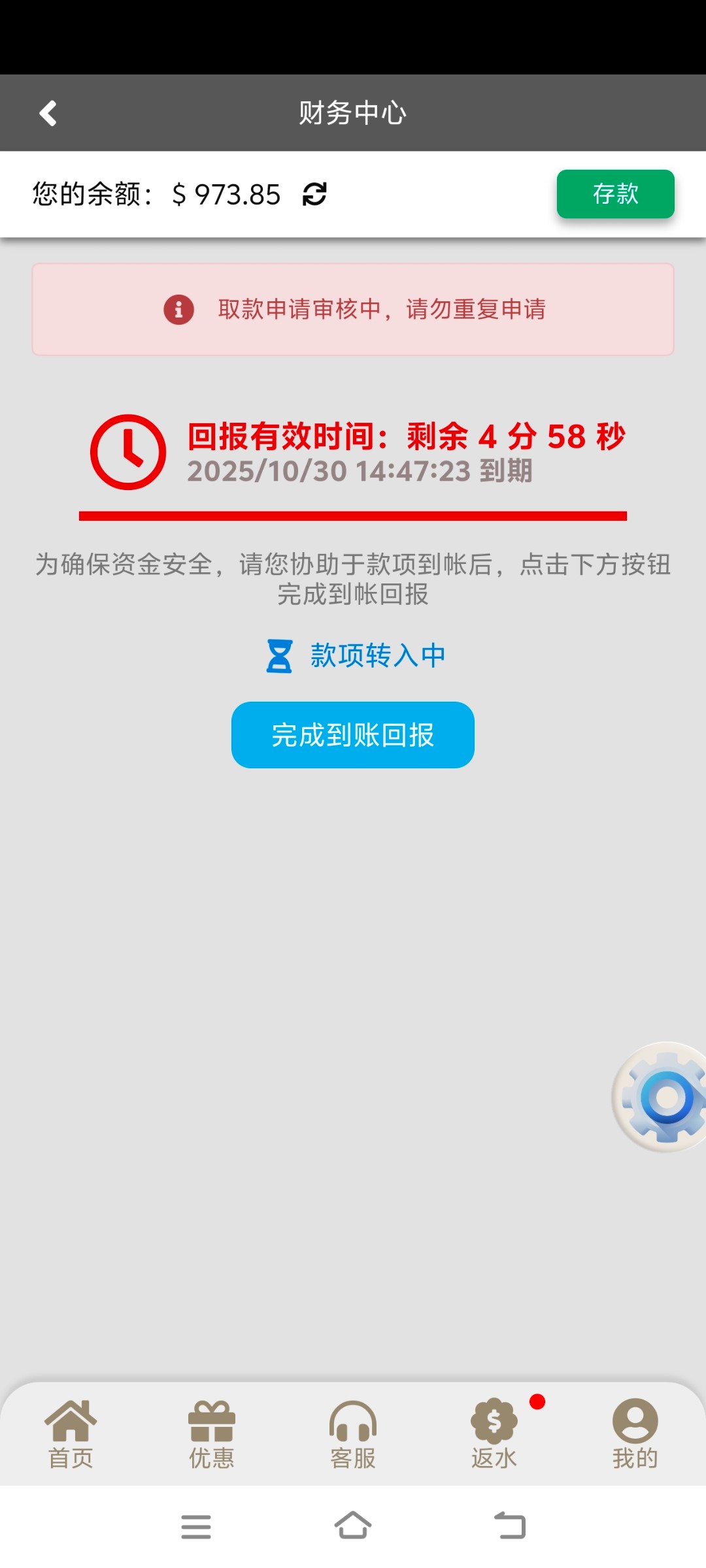This screenshot has height=1568, width=706.
Task: Tap the withdrawal review warning banner
Action: tap(353, 310)
